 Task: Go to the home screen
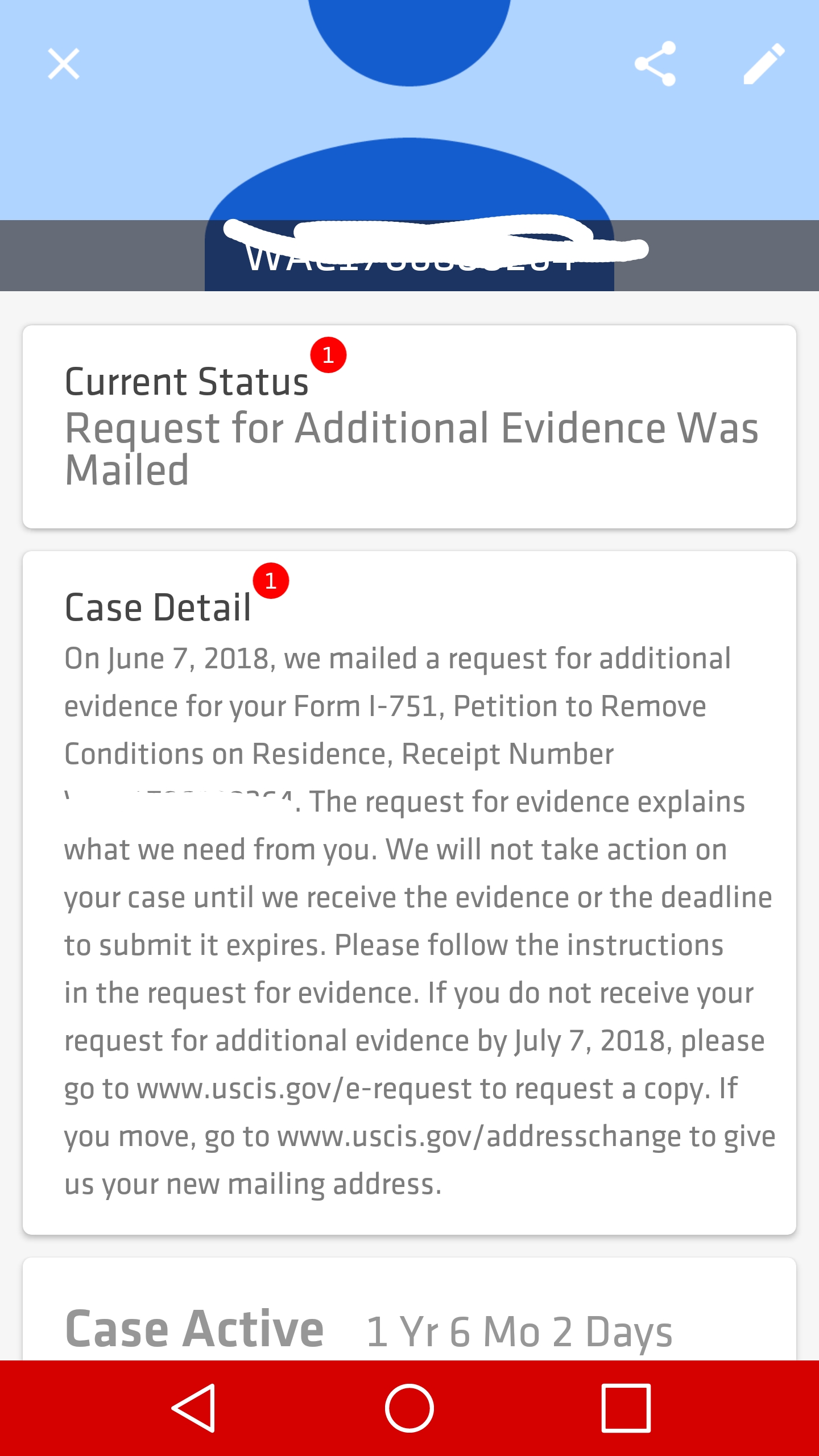point(409,1408)
